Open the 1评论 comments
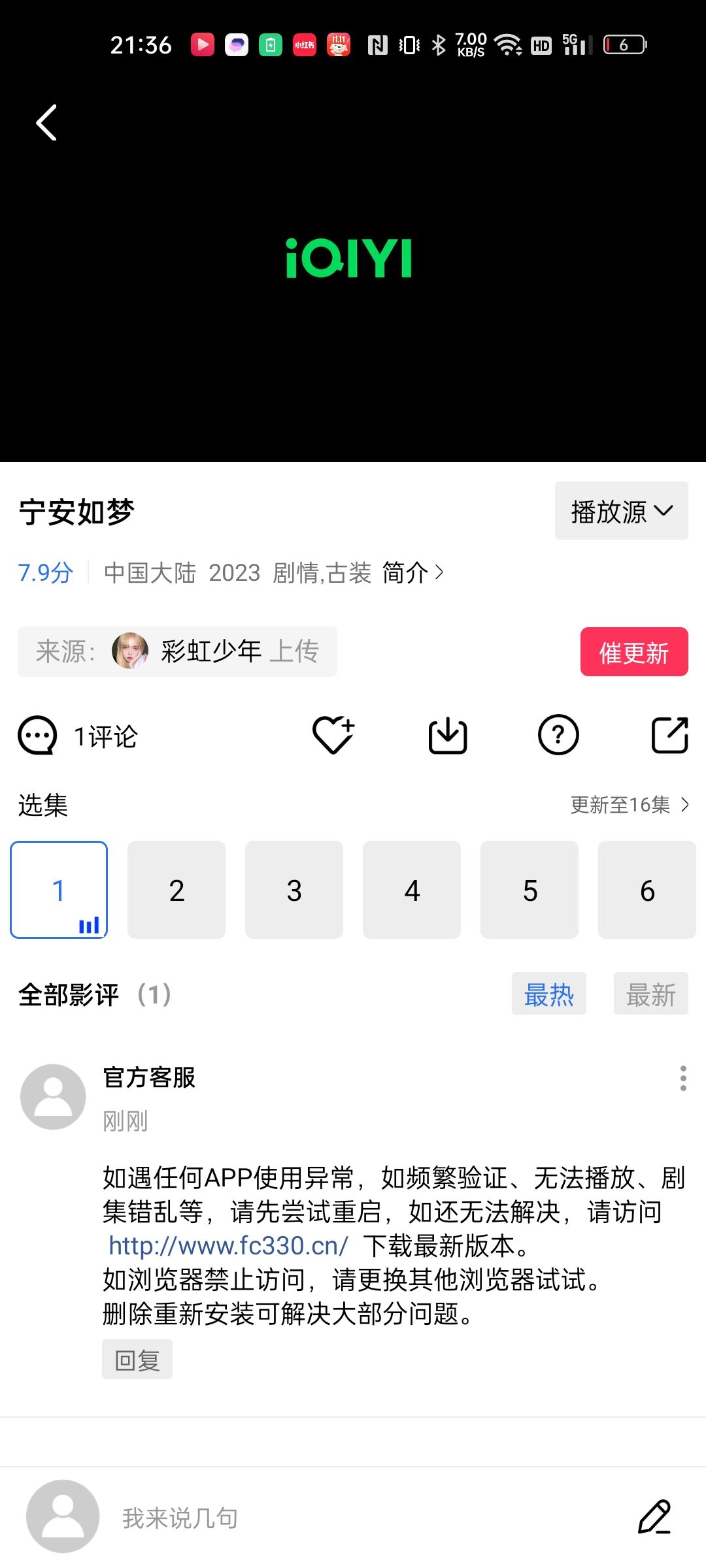The width and height of the screenshot is (706, 1568). (78, 736)
